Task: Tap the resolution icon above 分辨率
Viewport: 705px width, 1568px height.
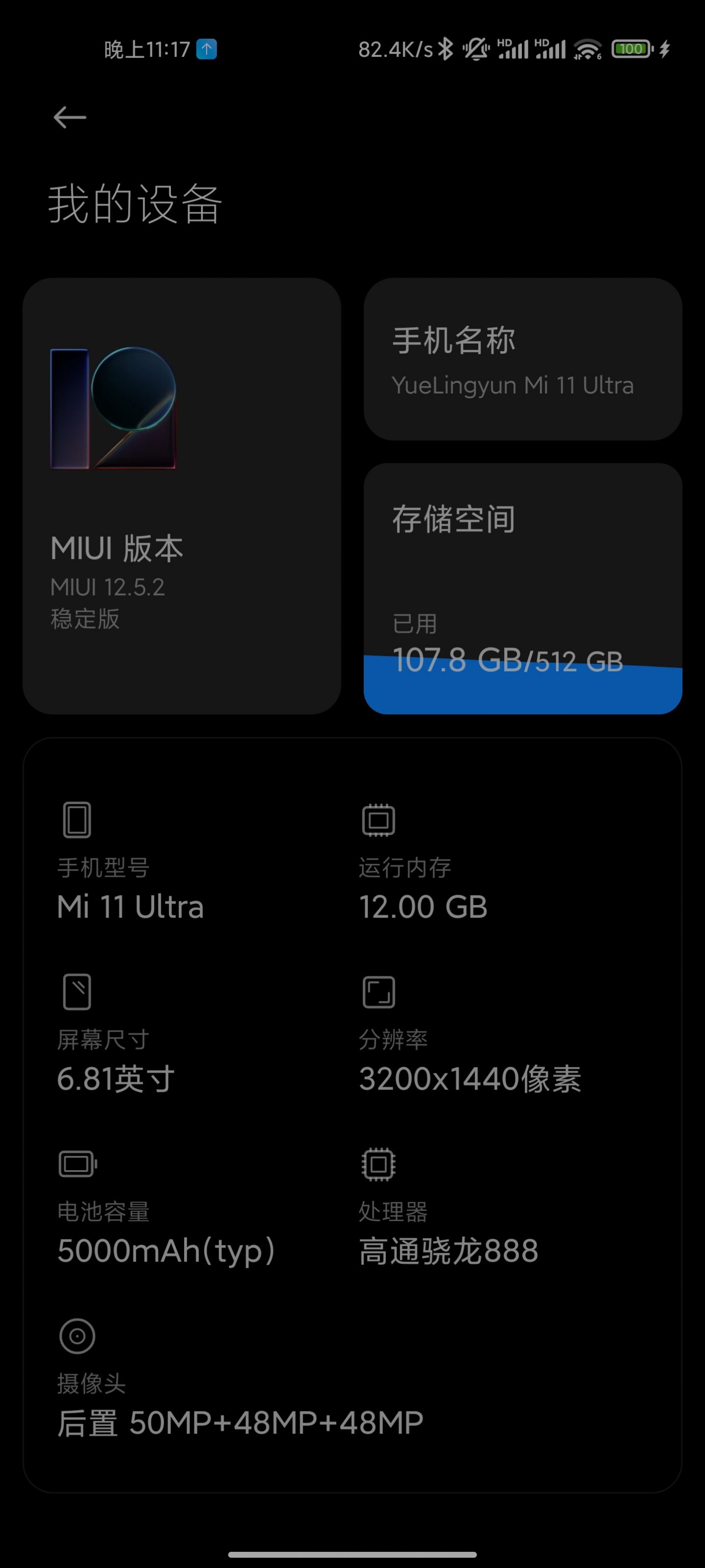Action: click(379, 992)
